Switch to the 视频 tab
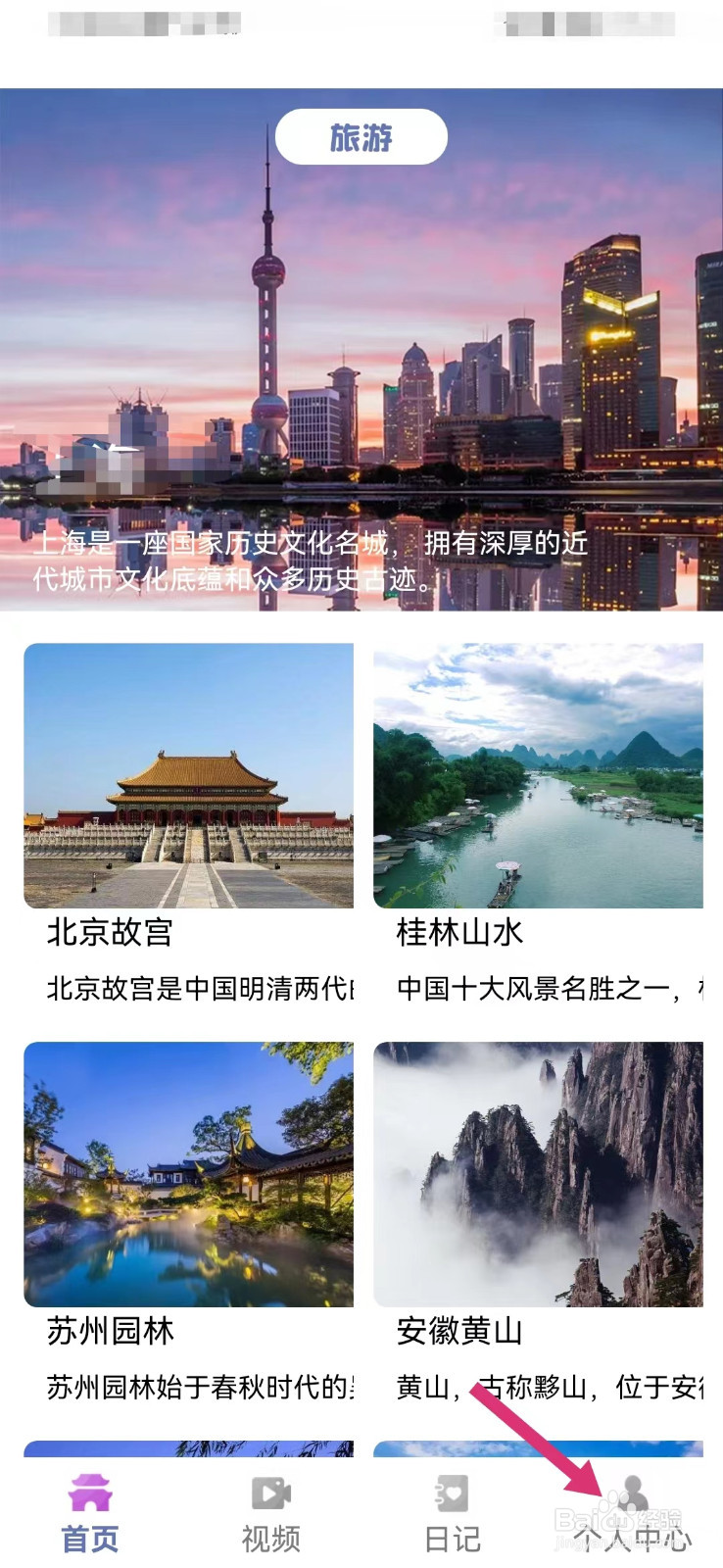 [x=271, y=1514]
